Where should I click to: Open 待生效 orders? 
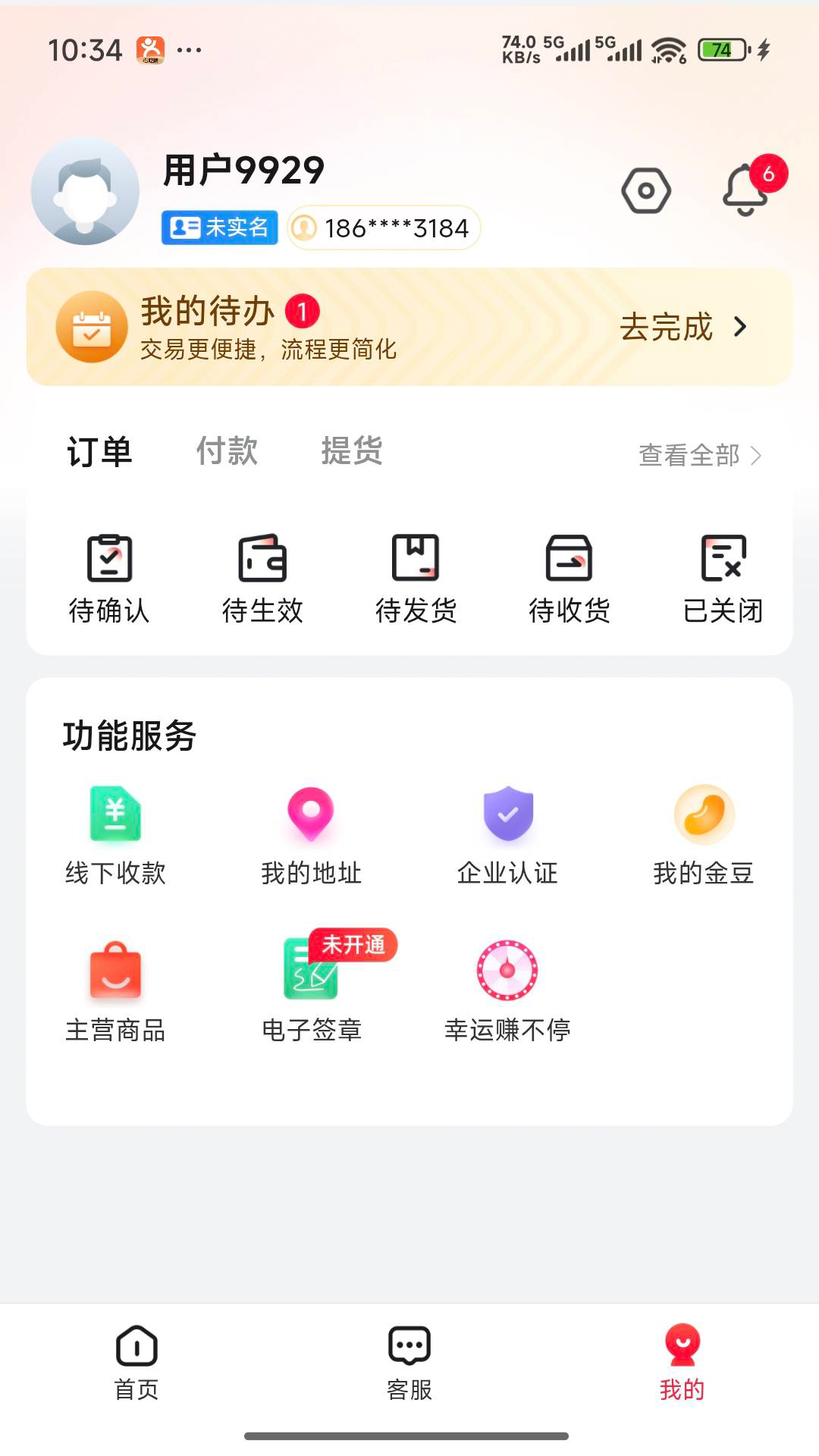[262, 579]
